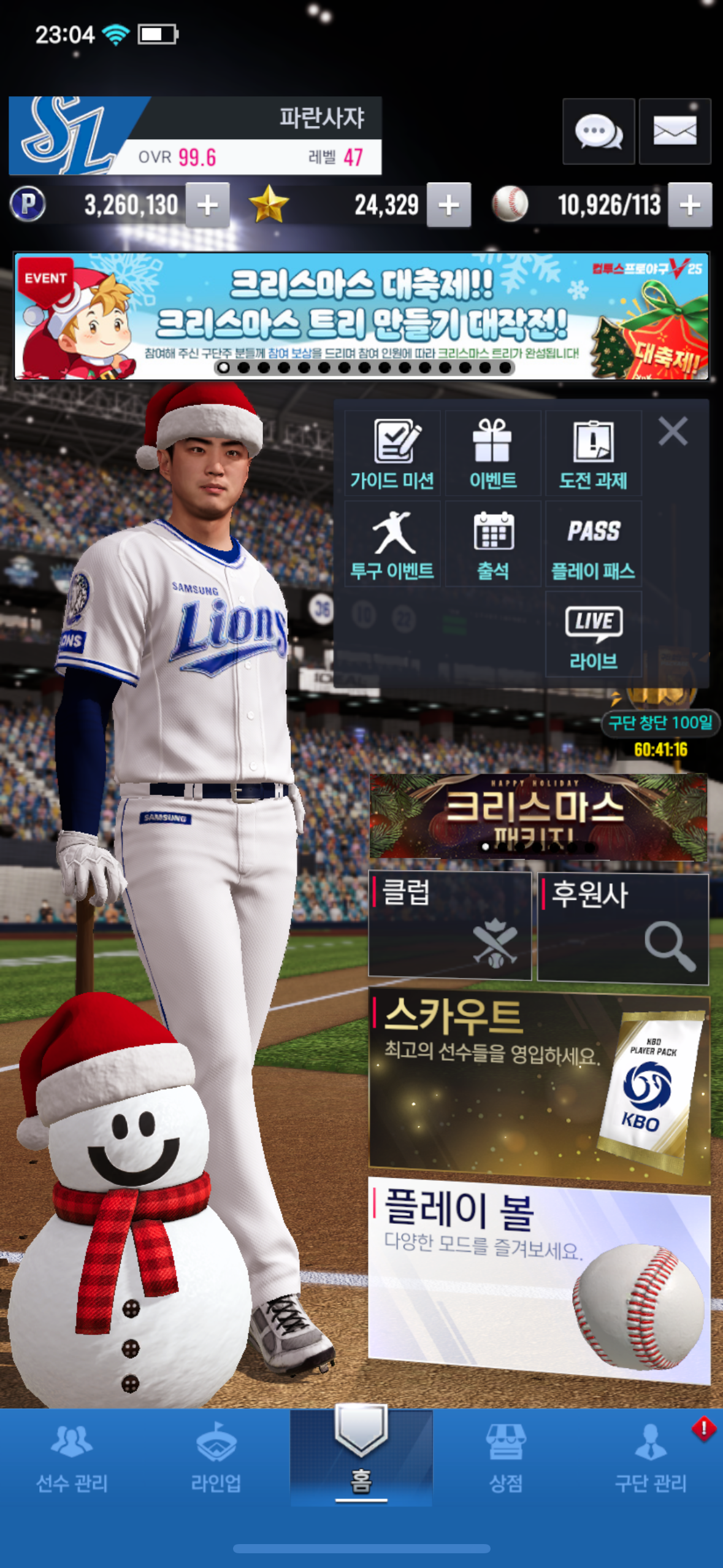Viewport: 723px width, 1568px height.
Task: Open the chat speech bubble icon
Action: tap(598, 131)
